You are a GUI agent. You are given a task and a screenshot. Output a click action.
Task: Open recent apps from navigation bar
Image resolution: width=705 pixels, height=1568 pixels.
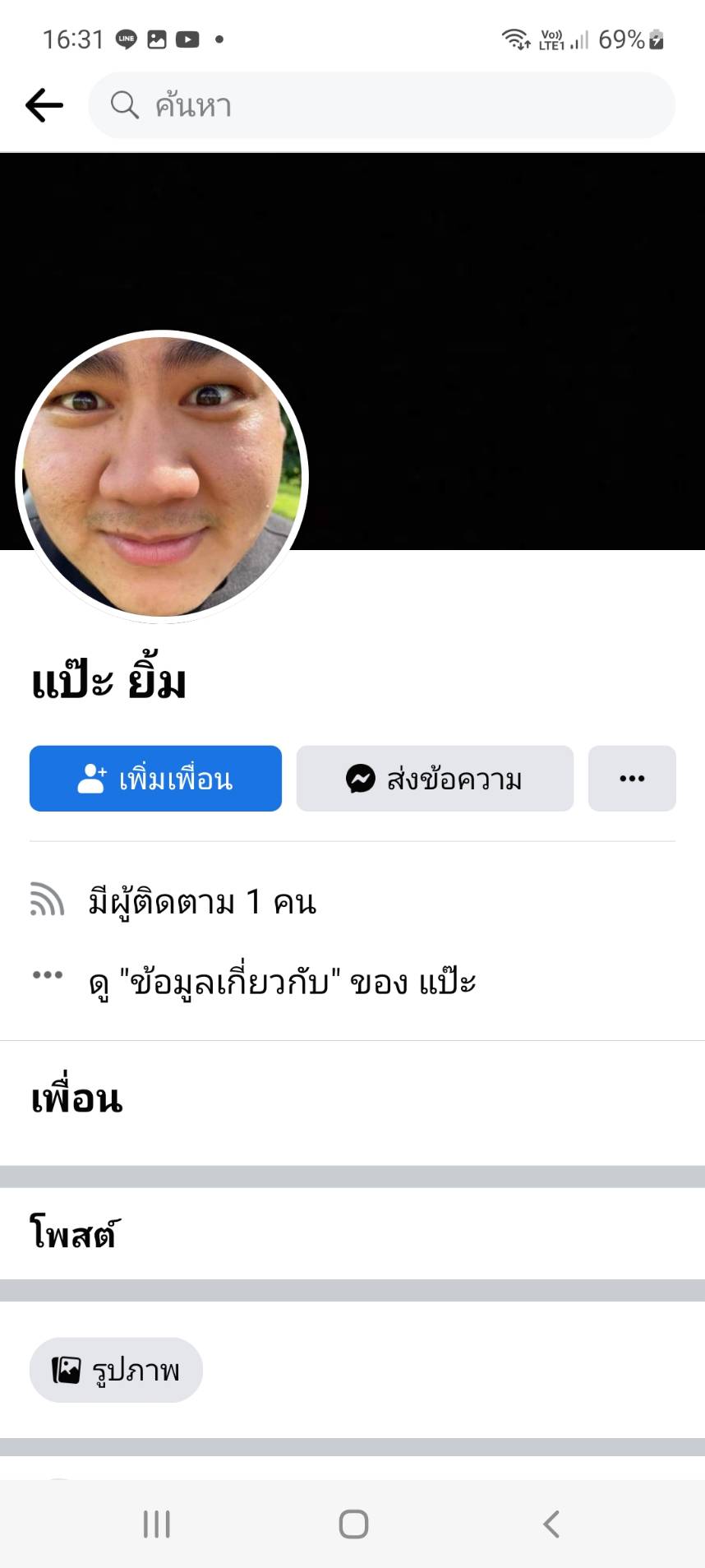[x=156, y=1524]
